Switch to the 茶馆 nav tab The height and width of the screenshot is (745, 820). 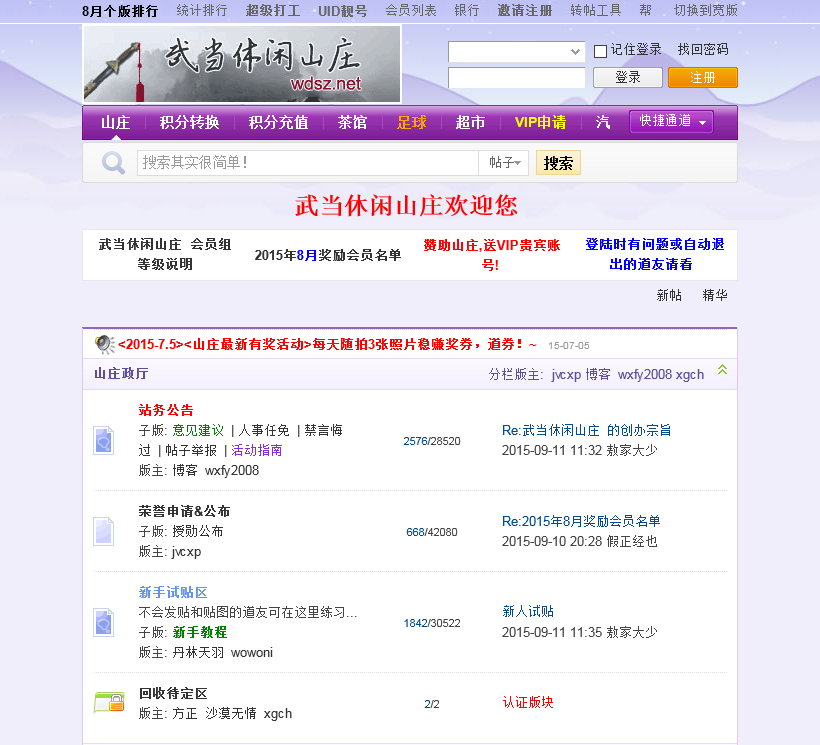pyautogui.click(x=352, y=123)
